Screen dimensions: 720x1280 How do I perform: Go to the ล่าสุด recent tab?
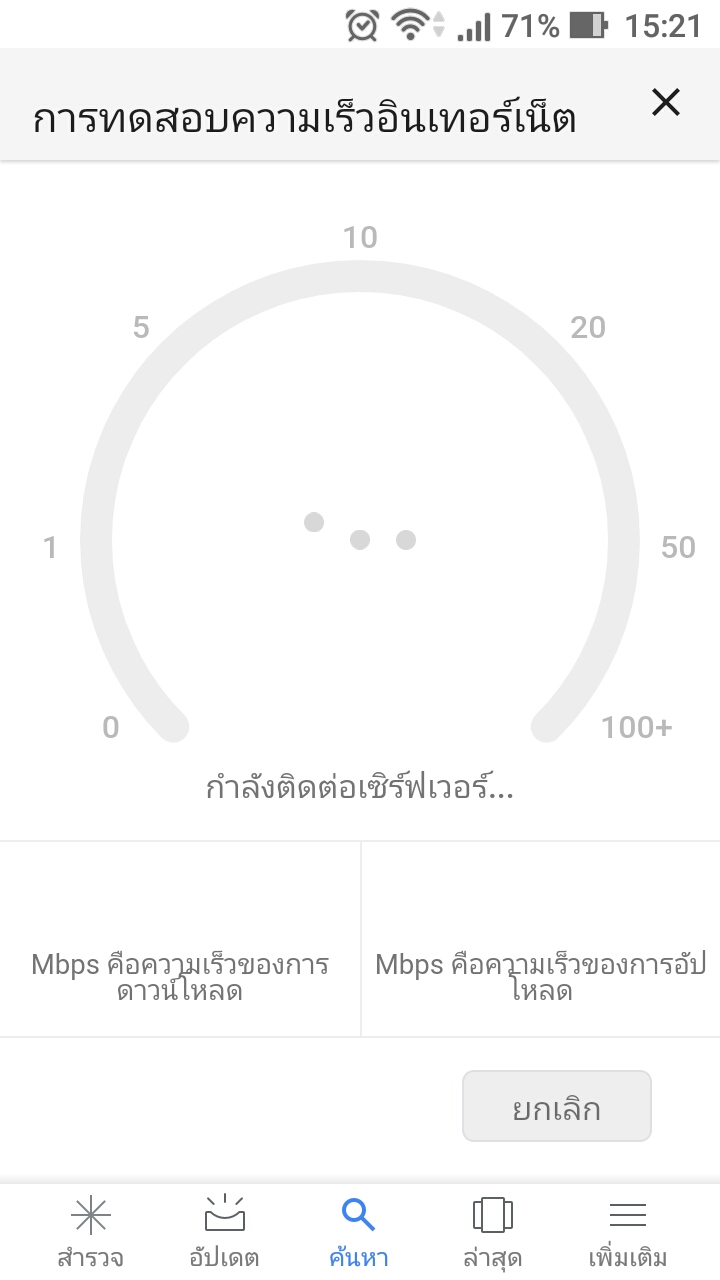492,1232
